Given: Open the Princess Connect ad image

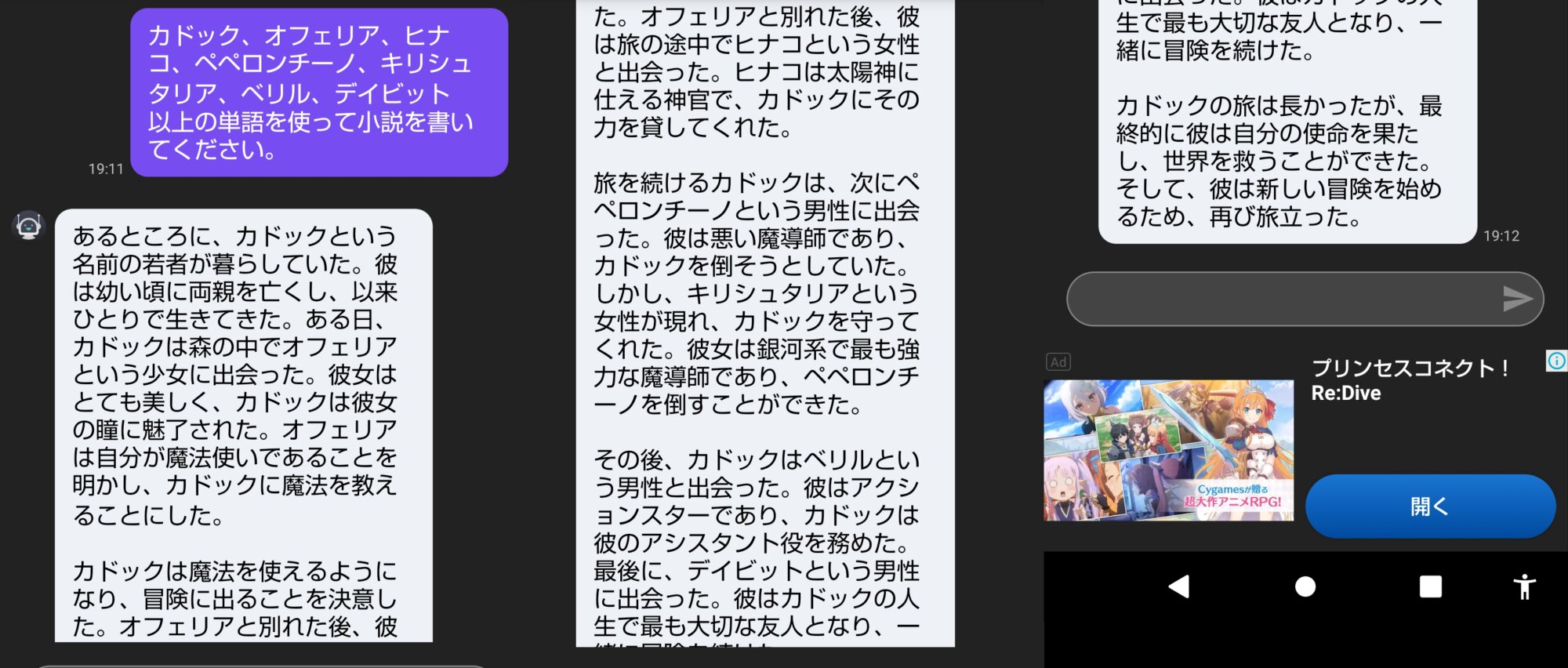Looking at the screenshot, I should click(x=1168, y=450).
